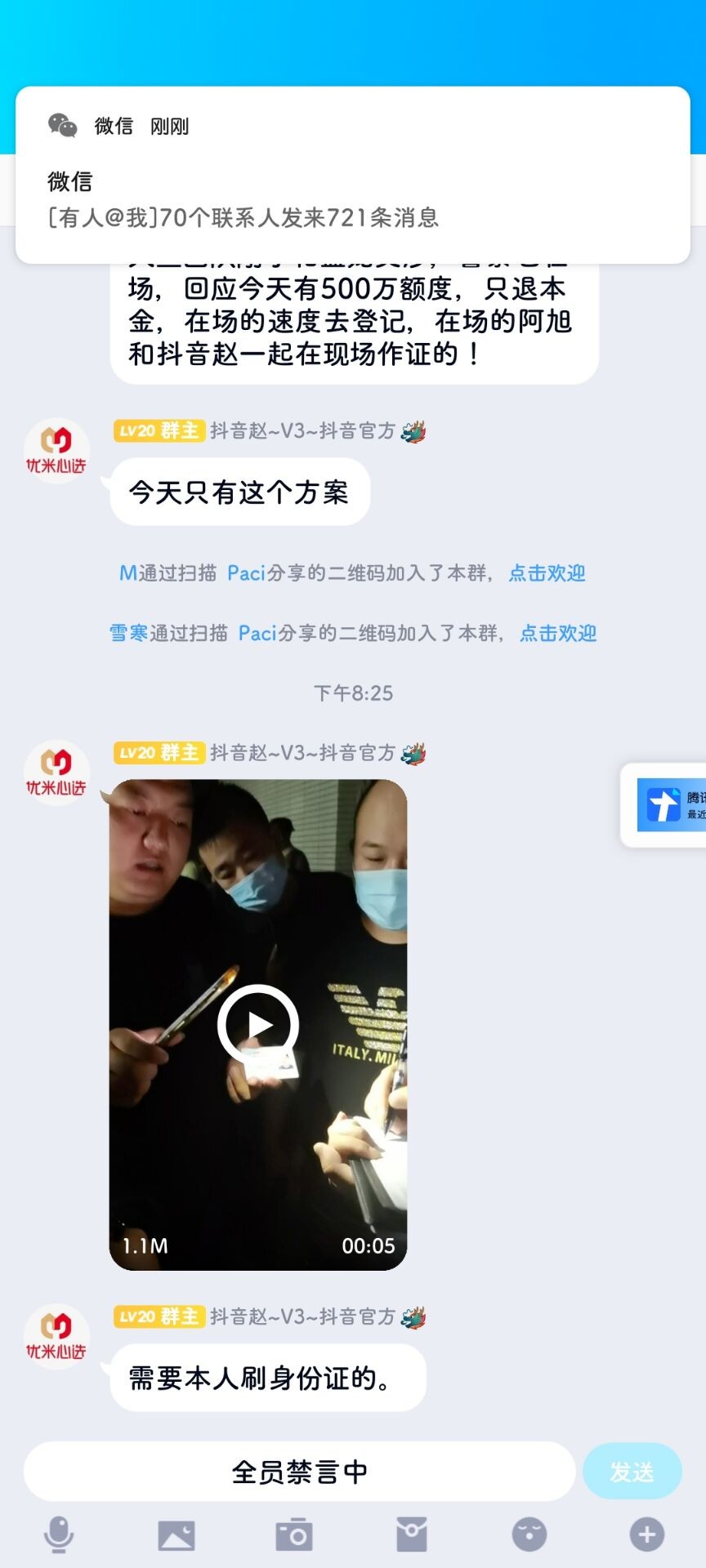Play the 00:05 video message

point(257,1024)
